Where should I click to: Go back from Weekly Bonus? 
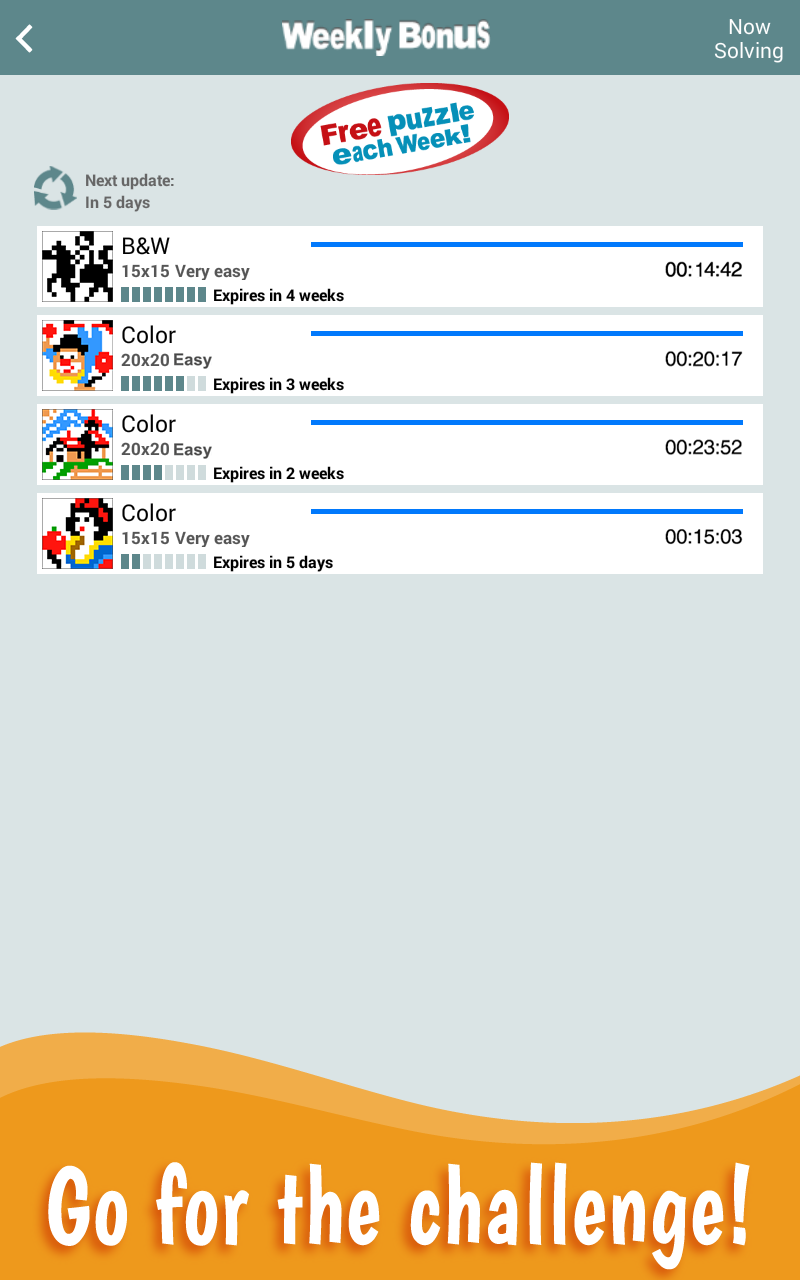point(25,39)
